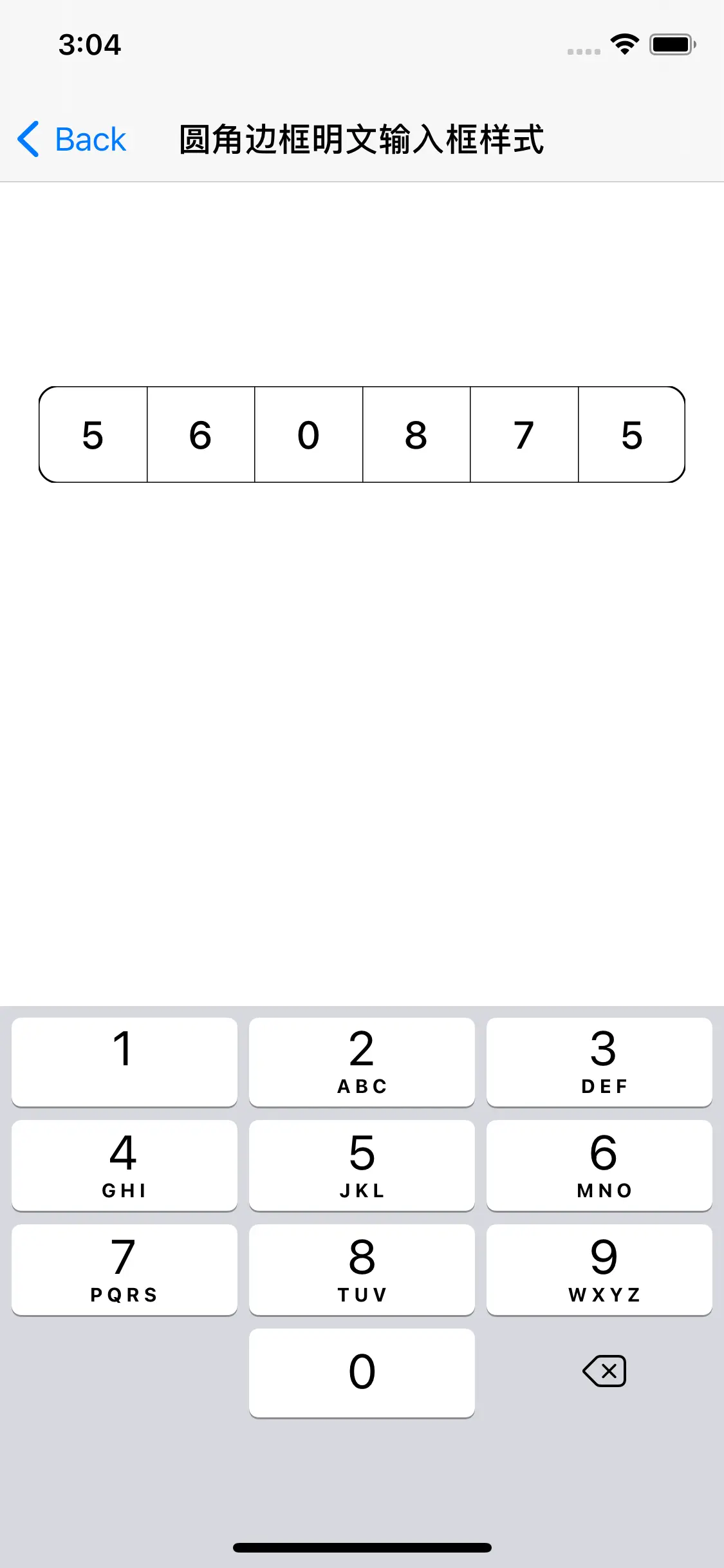
Task: Tap the 8 TUV key
Action: coord(362,1270)
